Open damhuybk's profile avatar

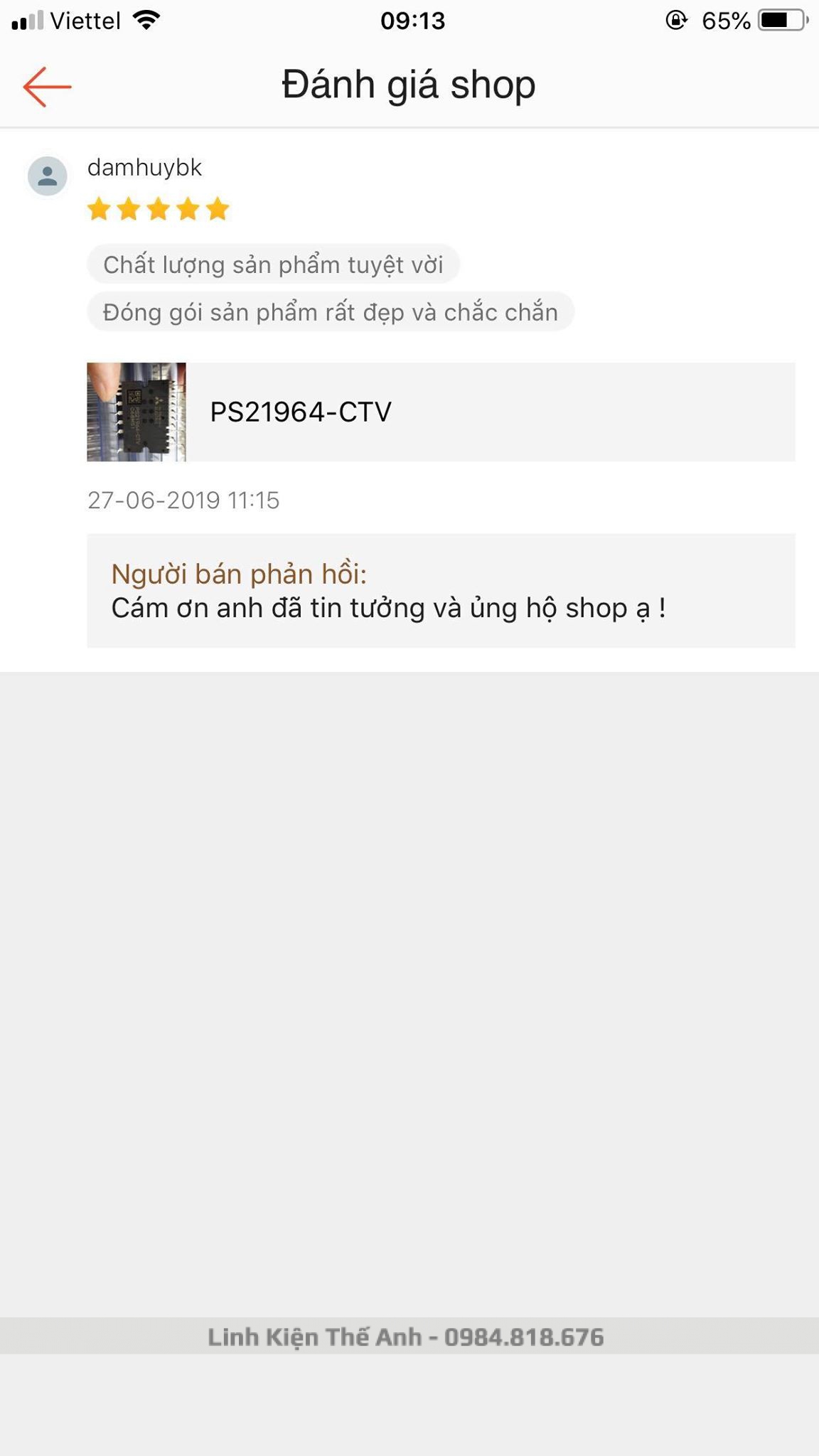(48, 176)
